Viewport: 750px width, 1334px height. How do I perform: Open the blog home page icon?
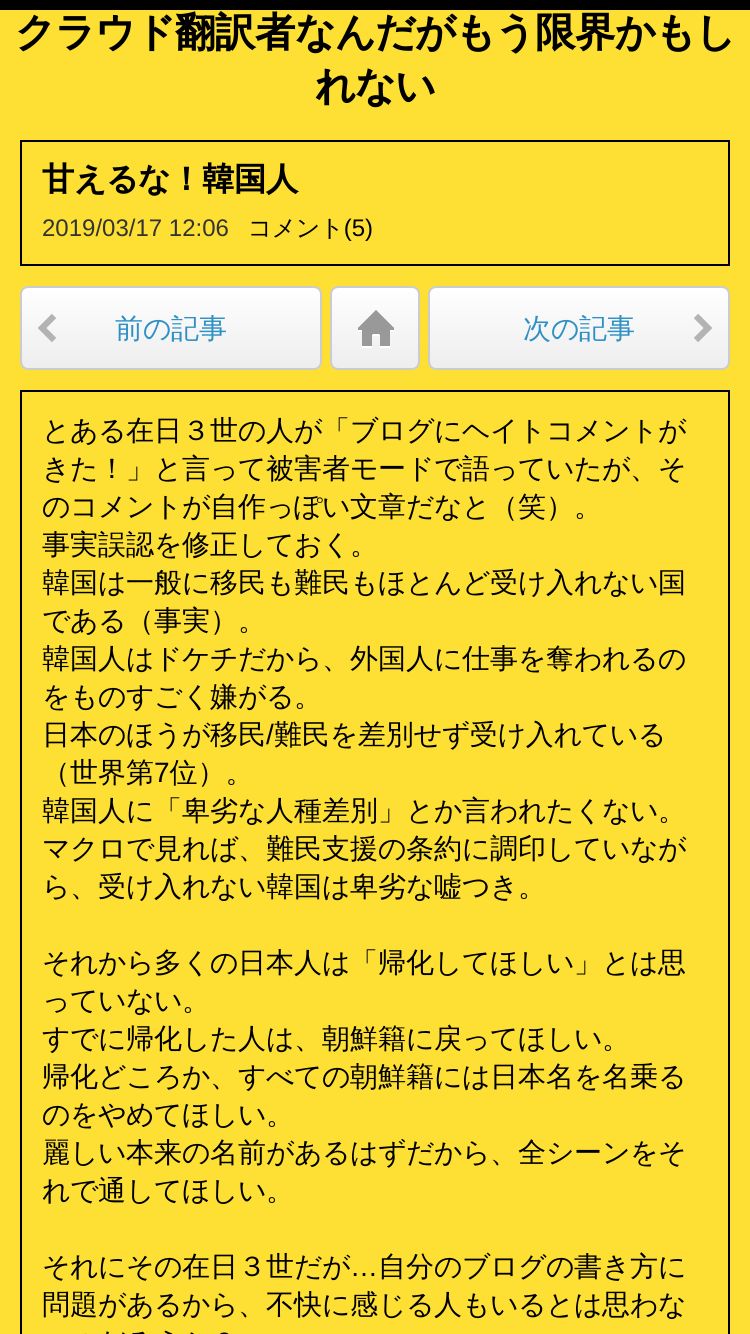coord(375,328)
